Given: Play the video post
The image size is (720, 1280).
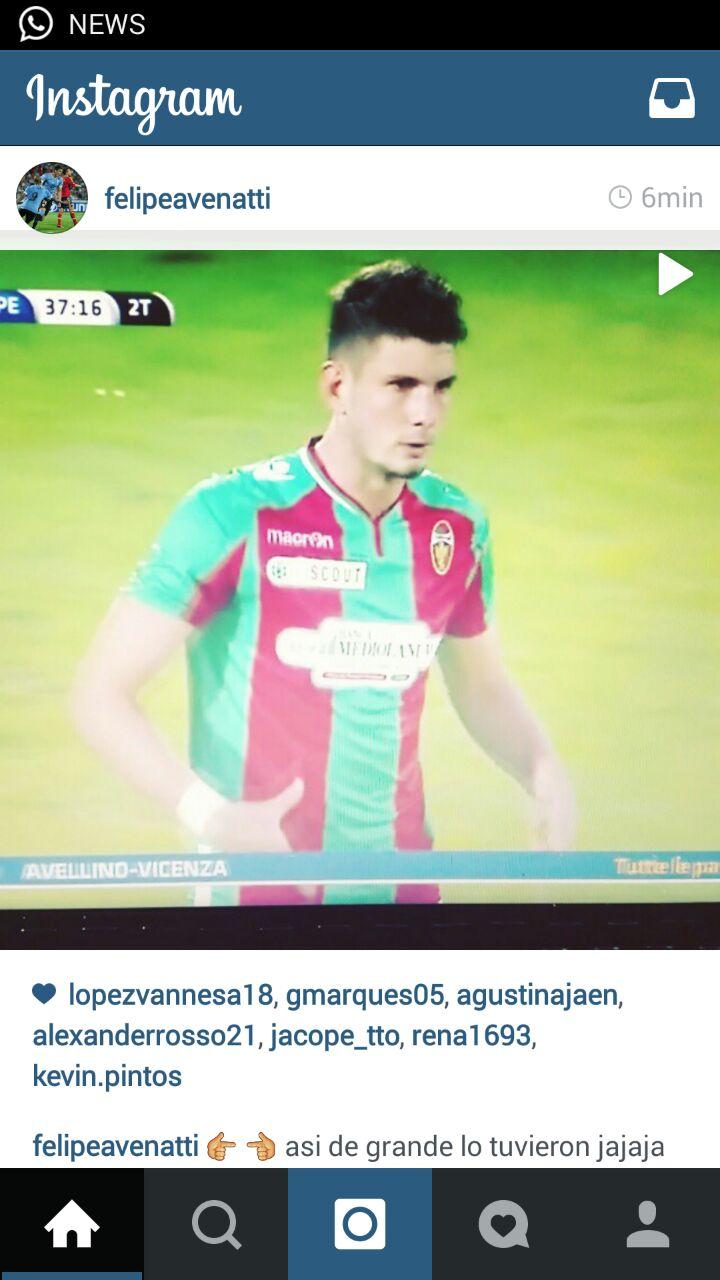Looking at the screenshot, I should pyautogui.click(x=675, y=274).
